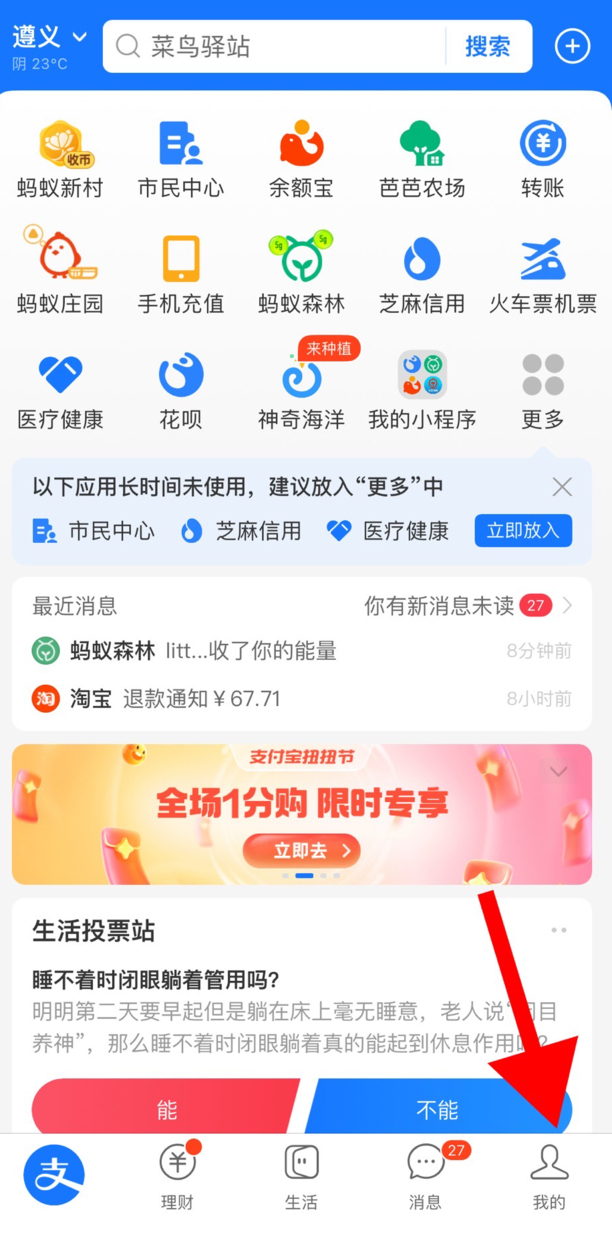Launch 转账 transfer

click(542, 159)
